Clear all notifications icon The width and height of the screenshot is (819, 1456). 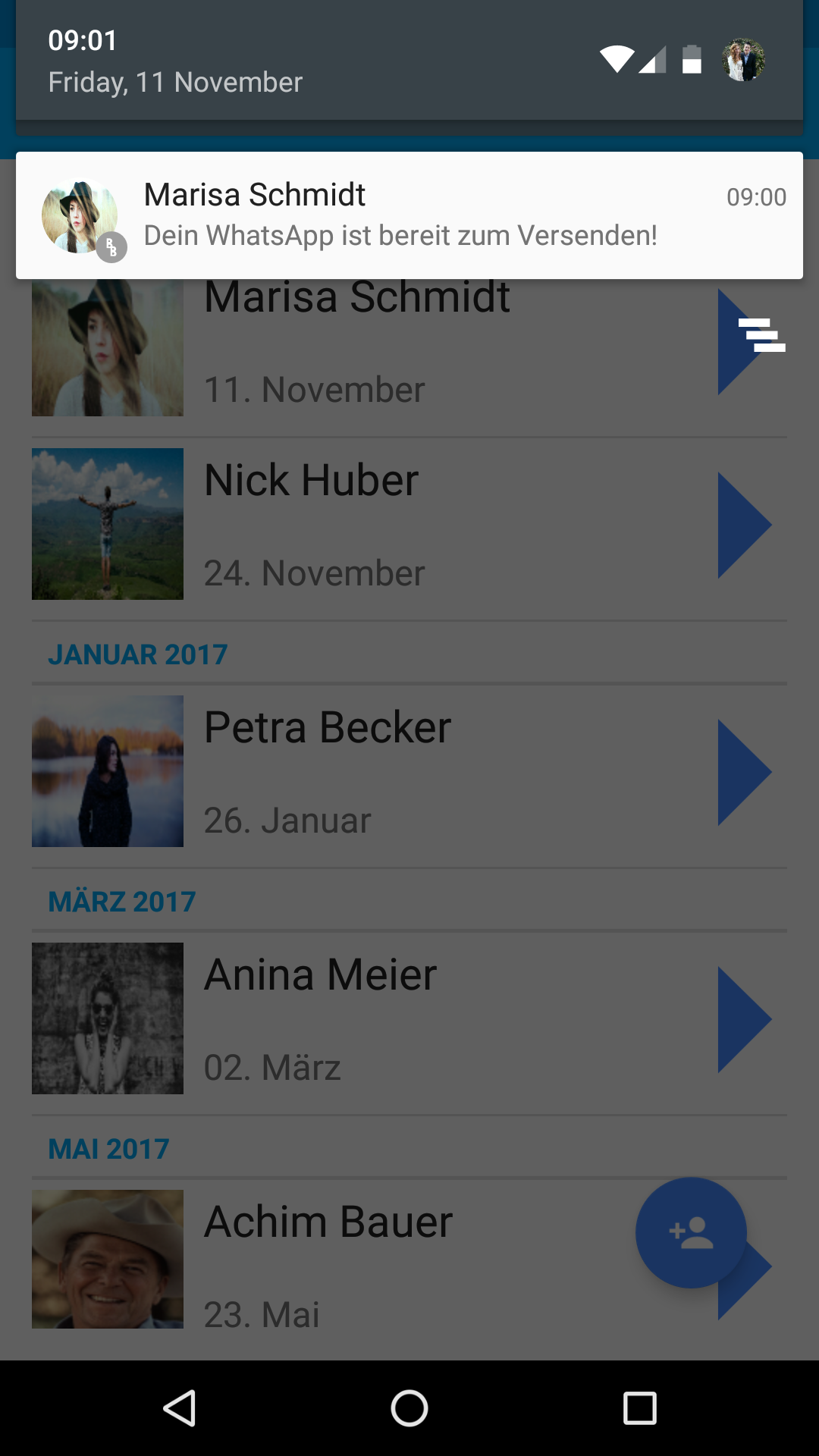[x=761, y=335]
